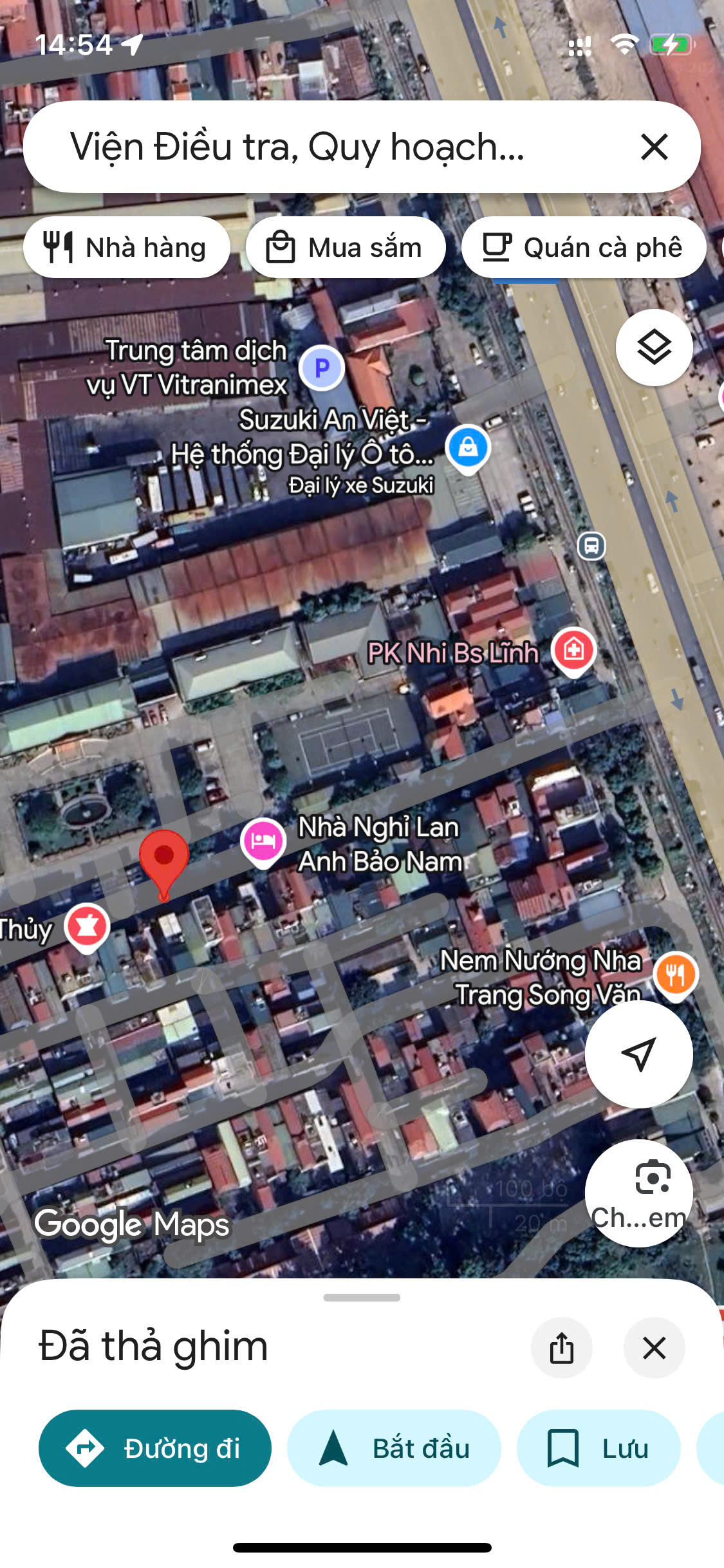Viewport: 724px width, 1568px height.
Task: Open the map layers button
Action: coord(654,348)
